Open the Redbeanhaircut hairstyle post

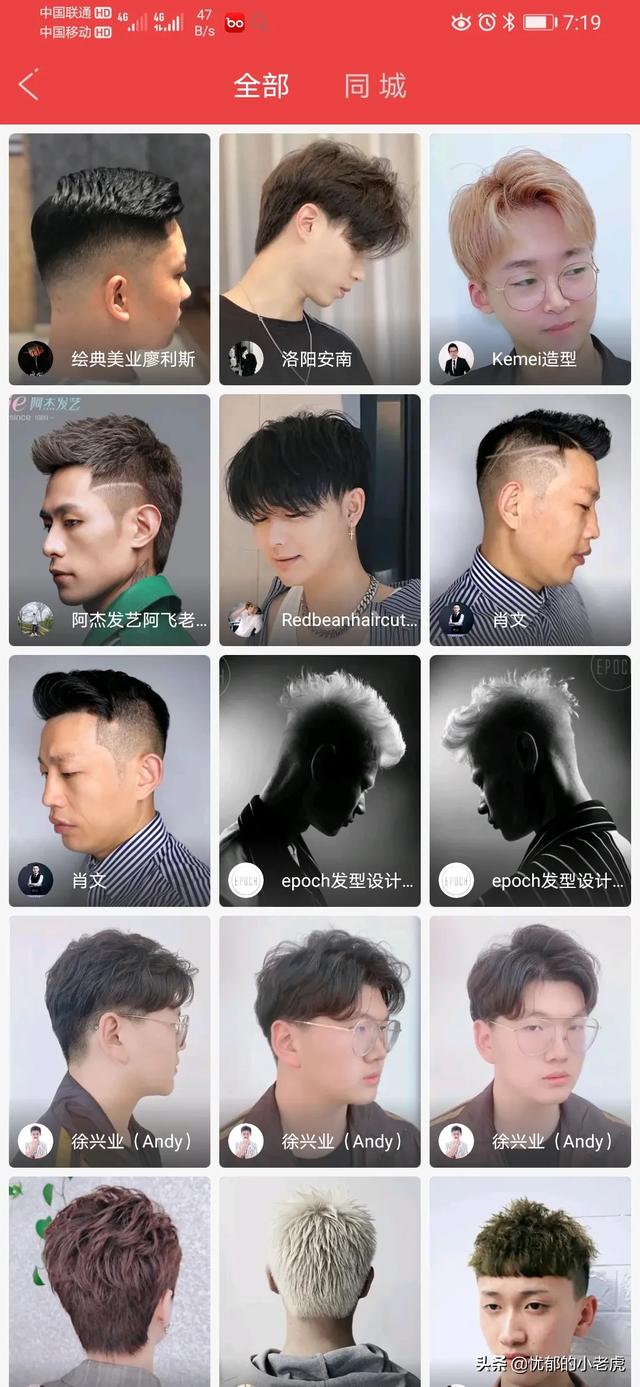pos(320,519)
